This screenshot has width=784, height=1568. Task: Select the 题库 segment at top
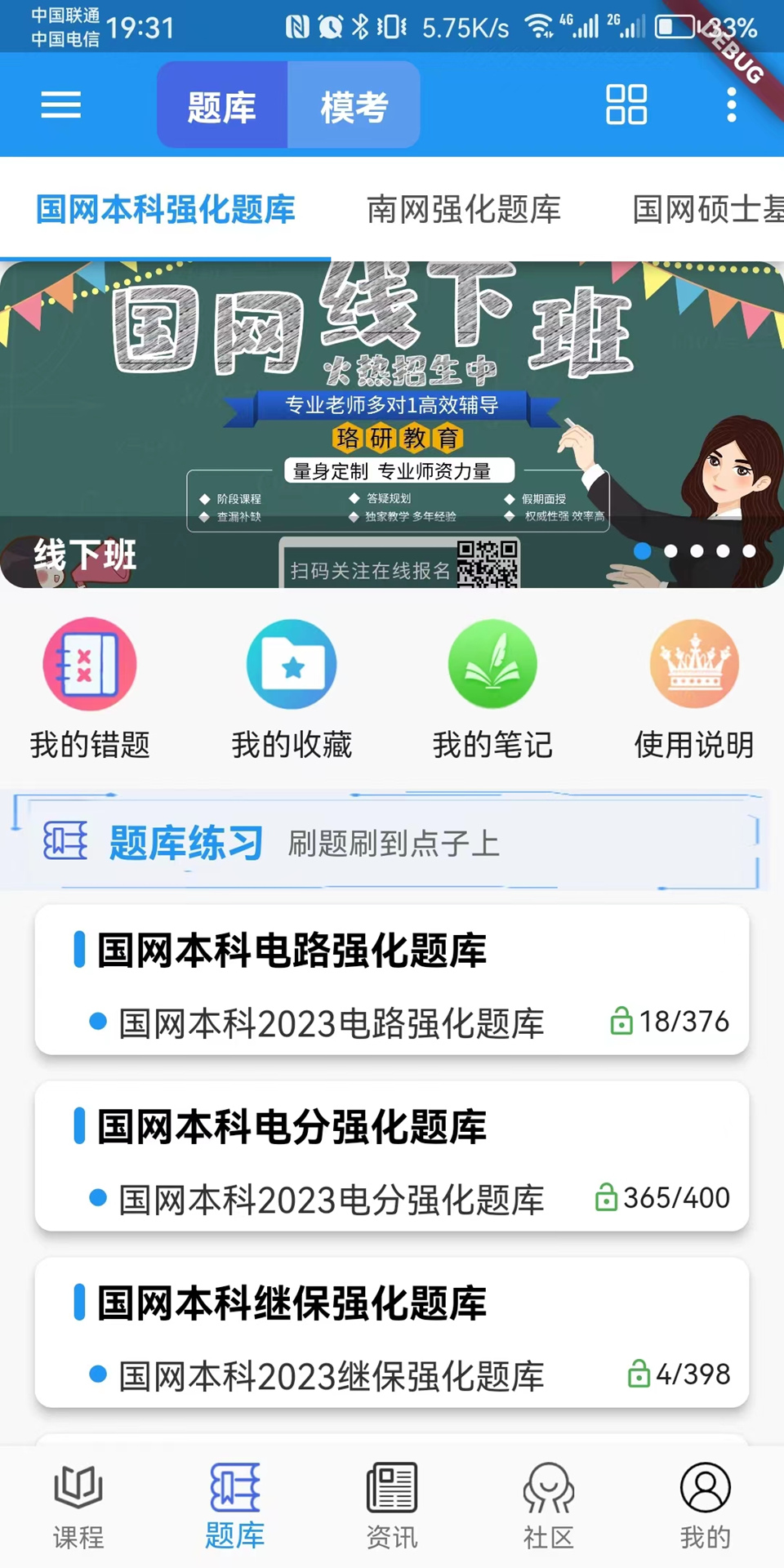[222, 105]
